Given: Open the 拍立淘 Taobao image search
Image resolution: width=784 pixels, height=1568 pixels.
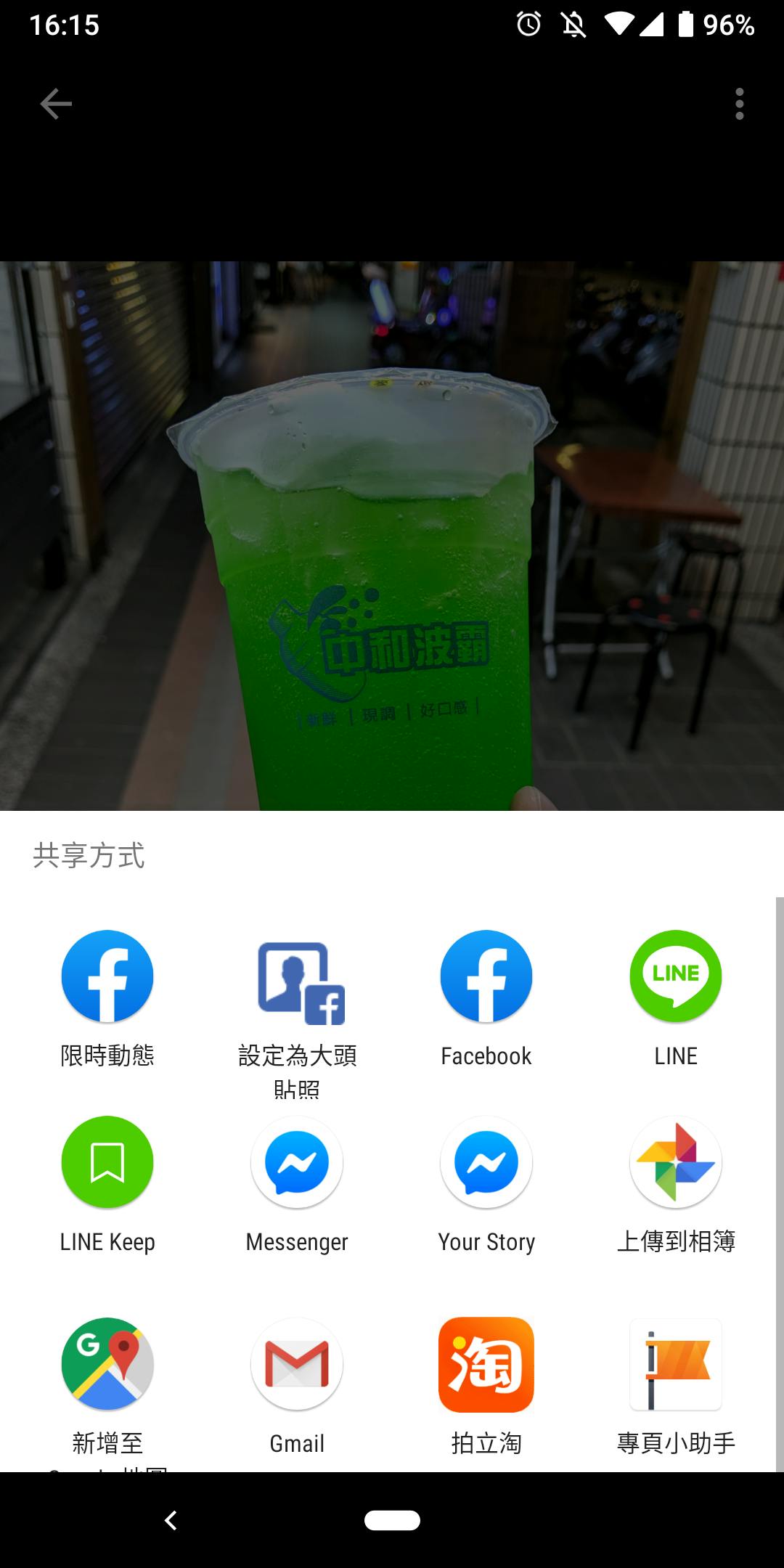Looking at the screenshot, I should click(x=486, y=1364).
